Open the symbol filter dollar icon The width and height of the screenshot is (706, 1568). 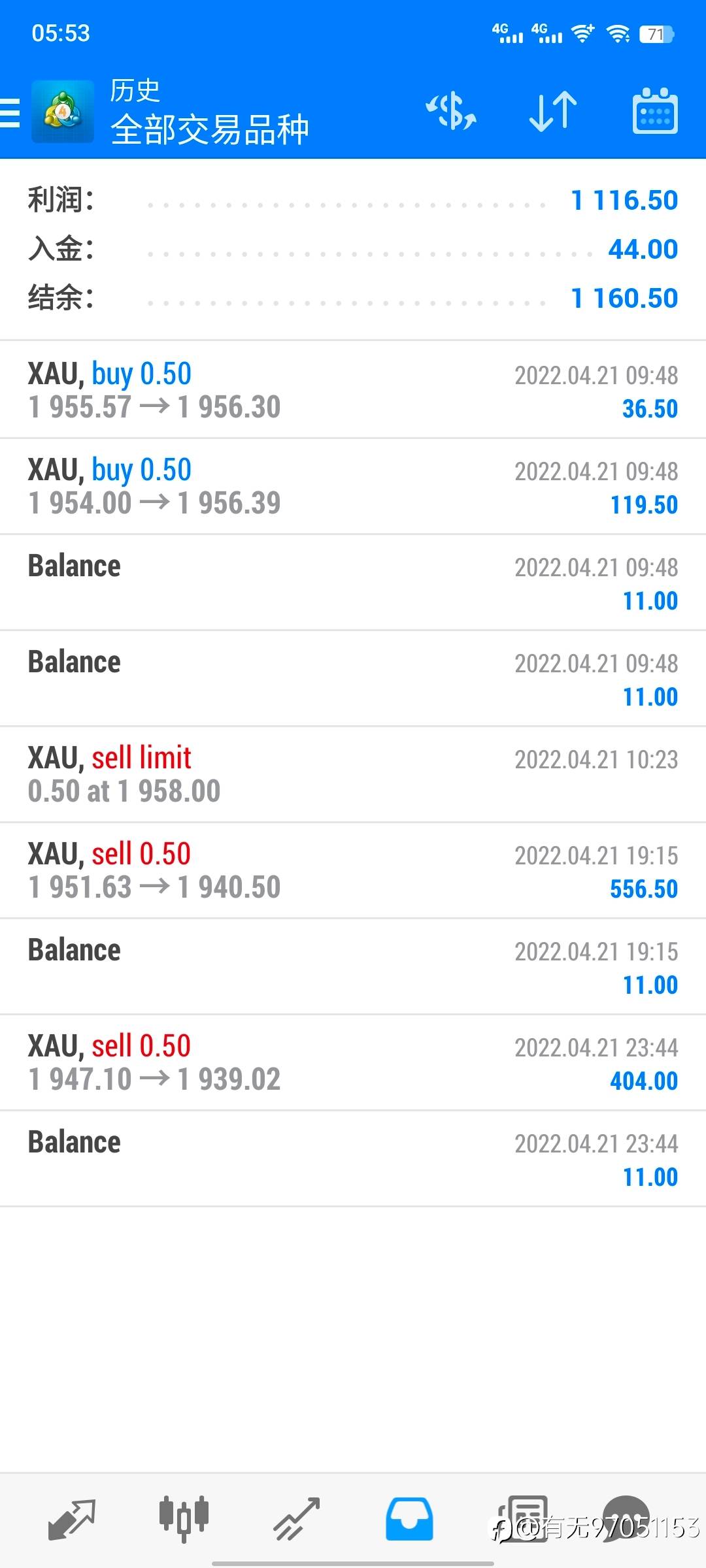(x=451, y=111)
